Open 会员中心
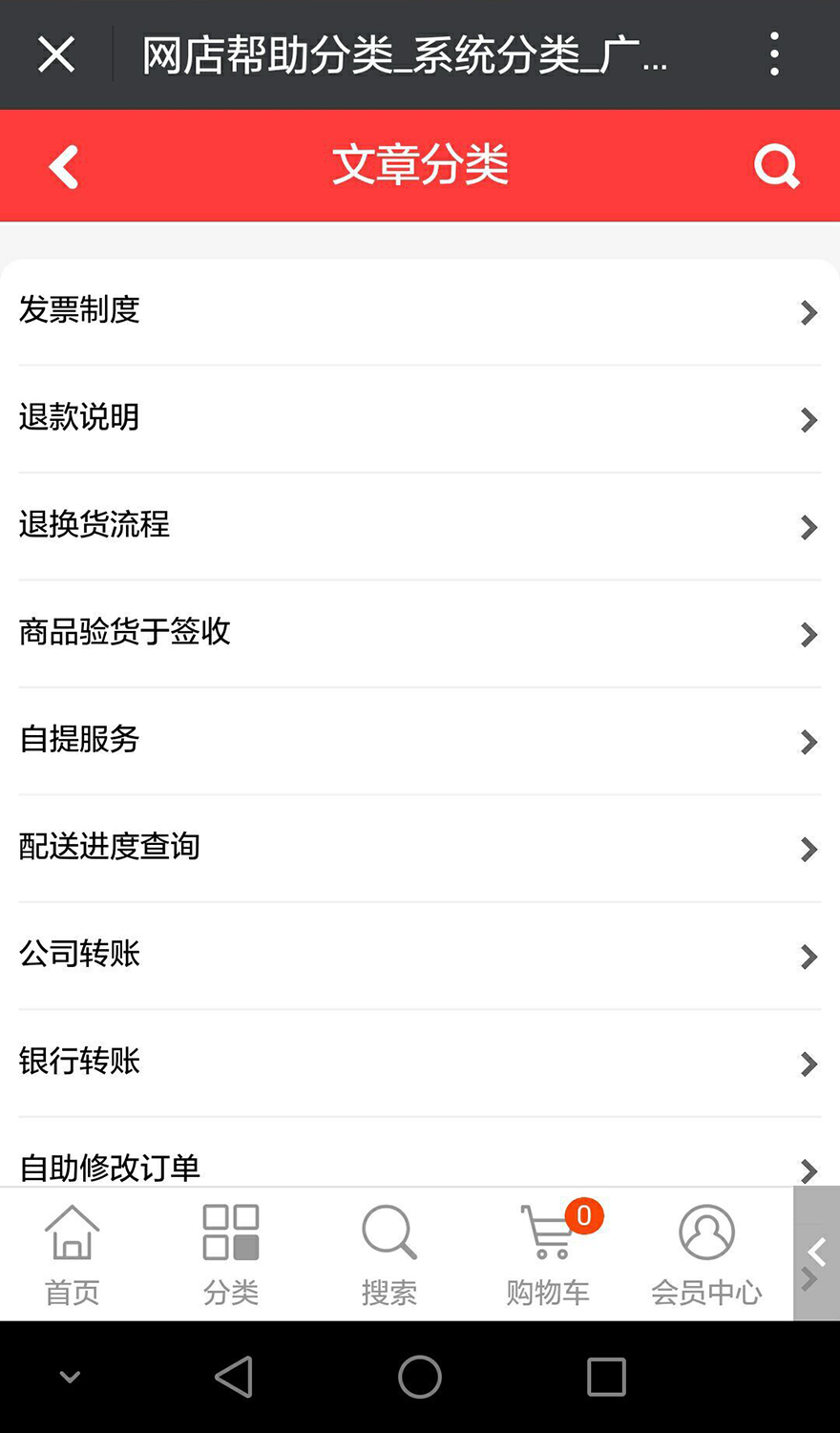 click(x=706, y=1254)
